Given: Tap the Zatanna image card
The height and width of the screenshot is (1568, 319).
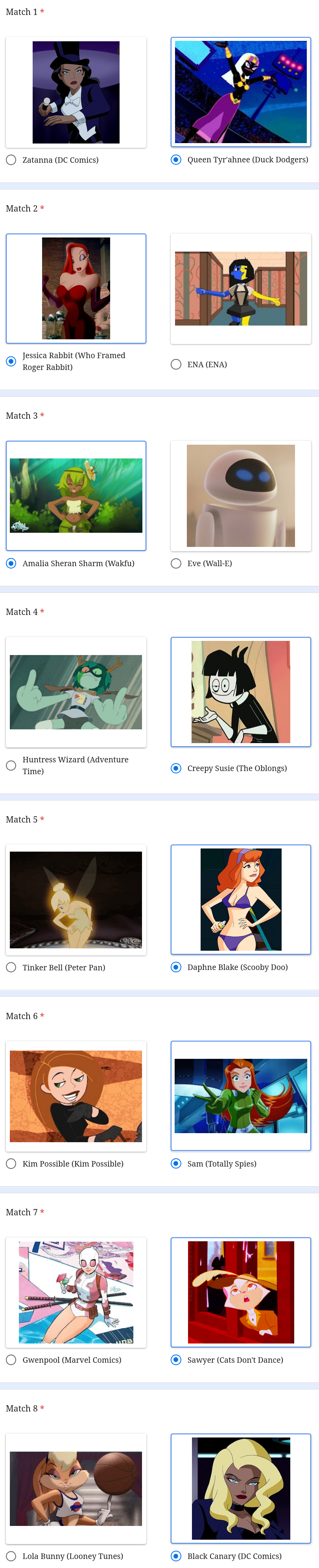Looking at the screenshot, I should 76,92.
